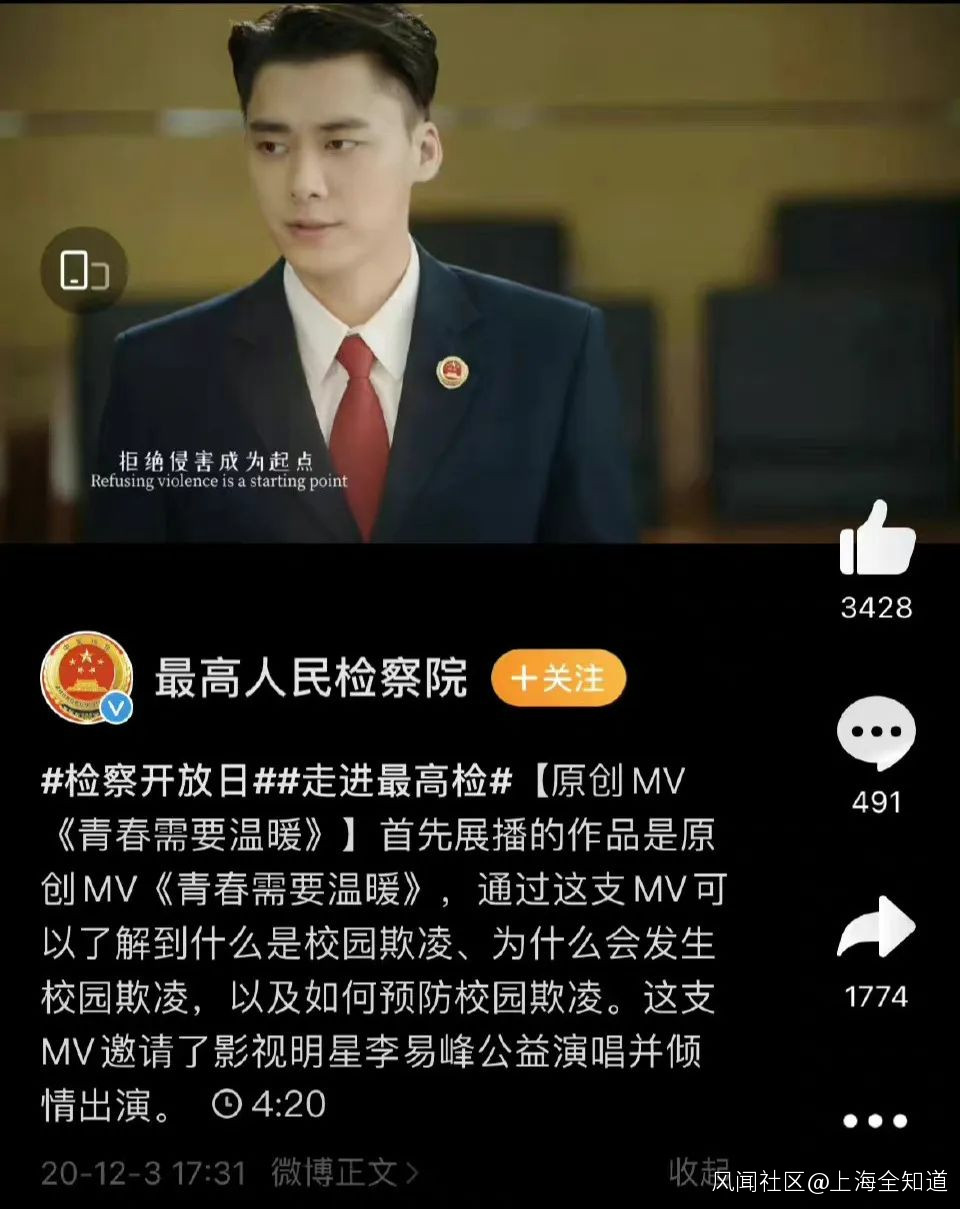The width and height of the screenshot is (960, 1209).
Task: Toggle the screen rotation icon on the video
Action: click(x=84, y=270)
